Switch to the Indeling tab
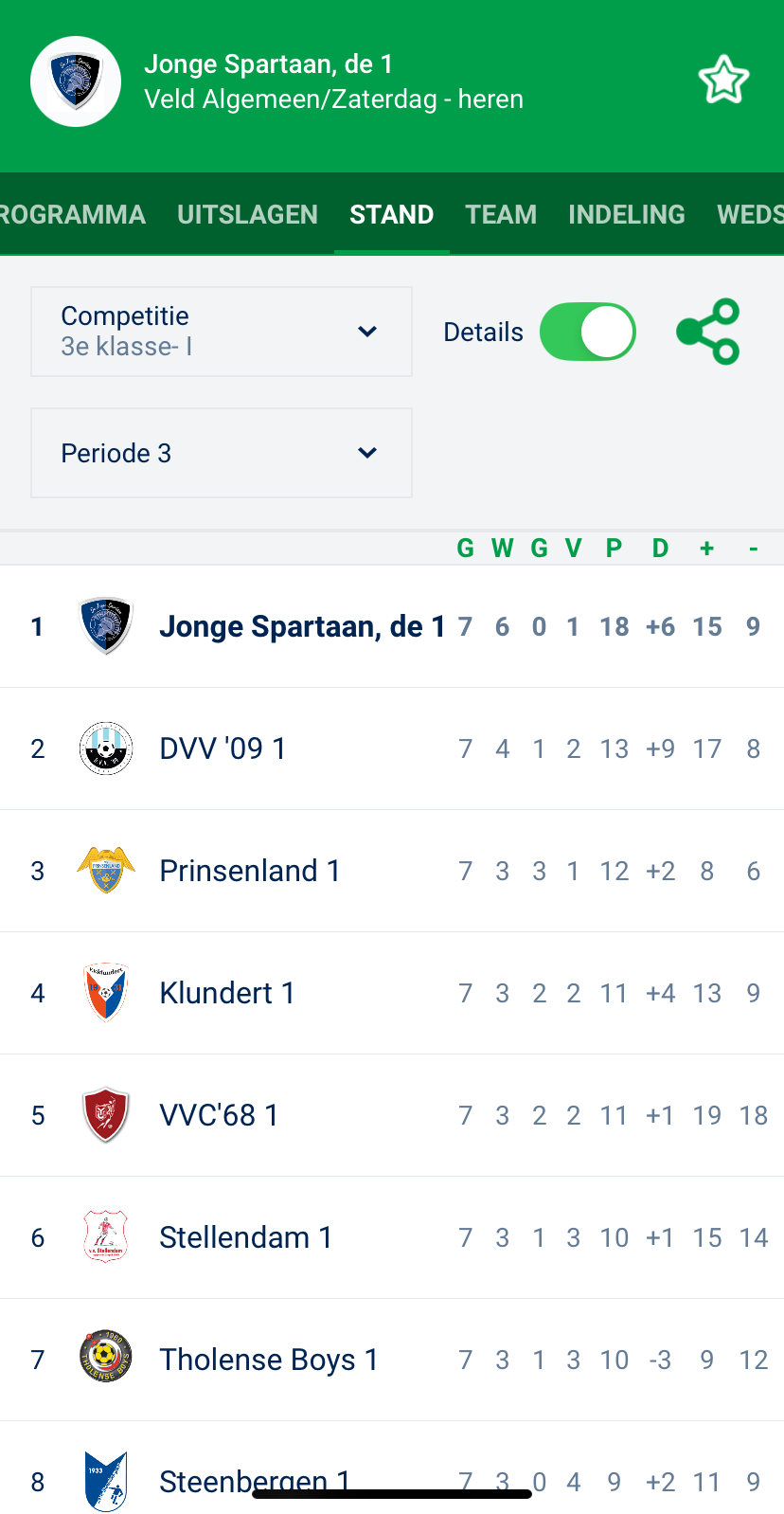This screenshot has width=784, height=1514. (x=627, y=214)
